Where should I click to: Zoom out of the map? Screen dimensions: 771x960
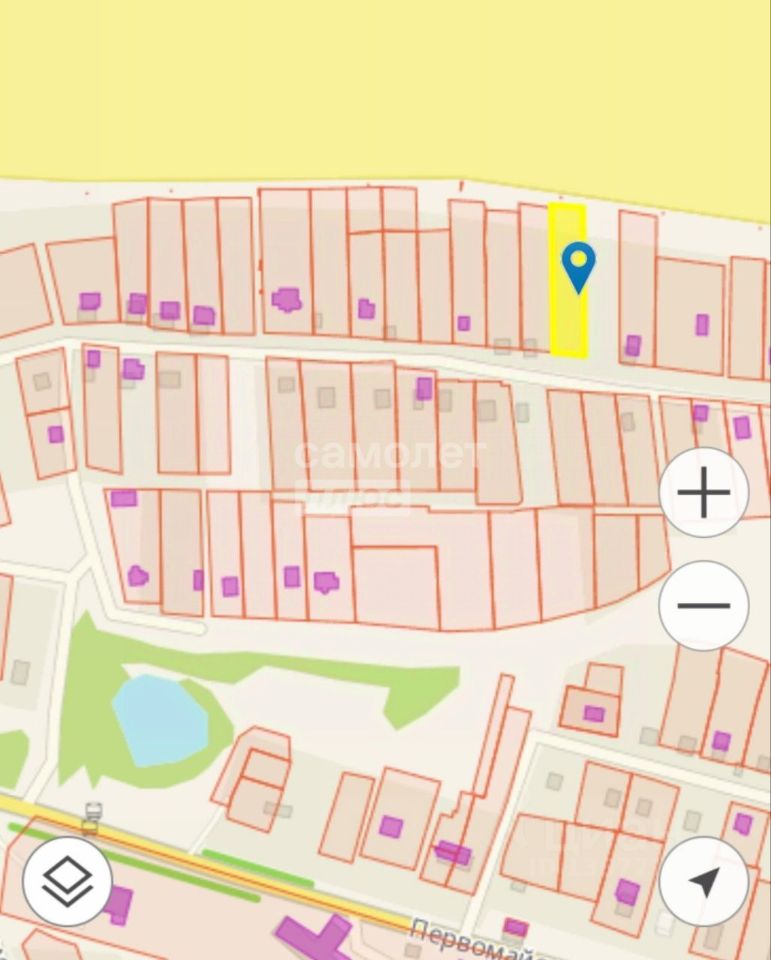click(704, 606)
